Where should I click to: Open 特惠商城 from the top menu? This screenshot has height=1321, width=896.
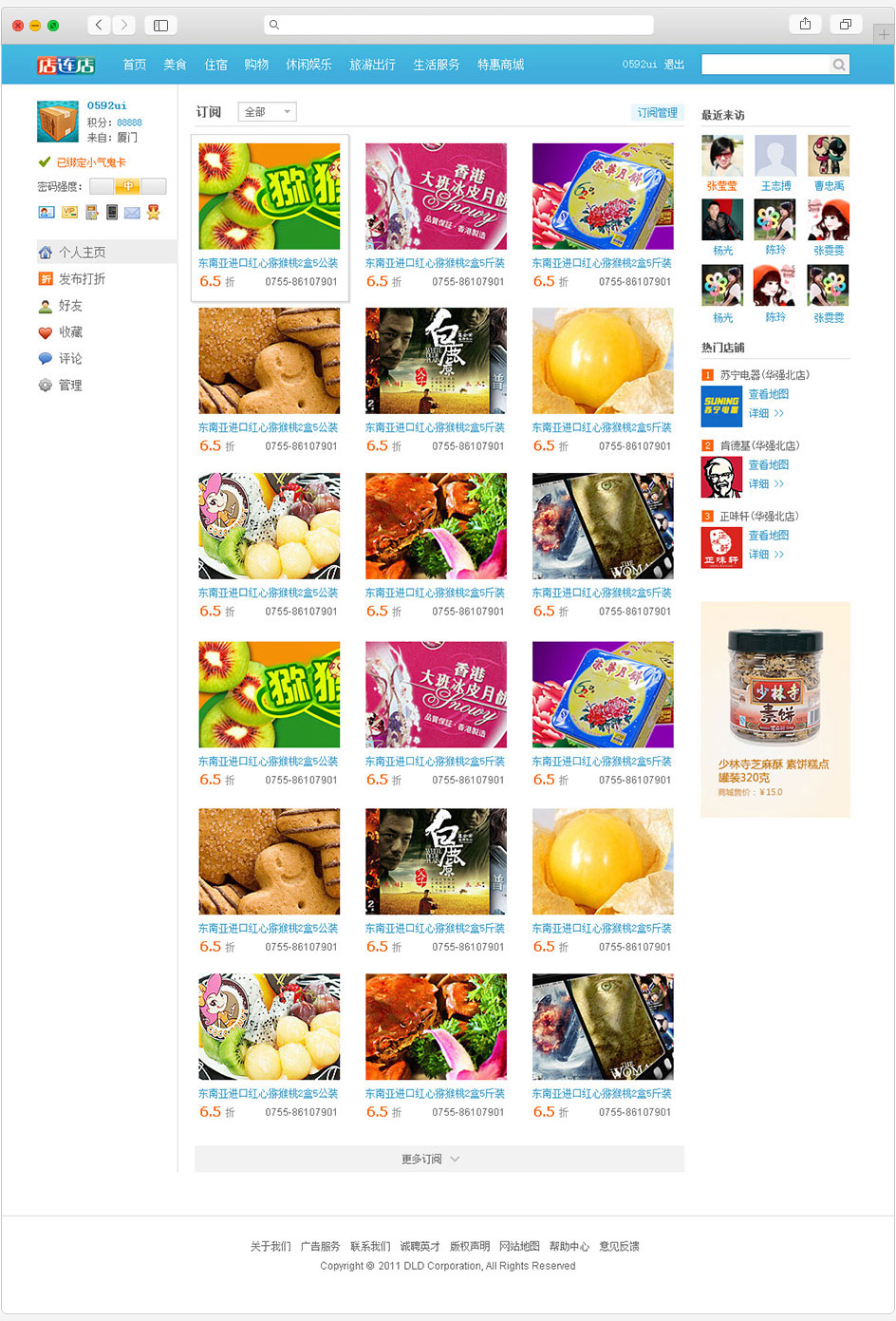pyautogui.click(x=500, y=65)
